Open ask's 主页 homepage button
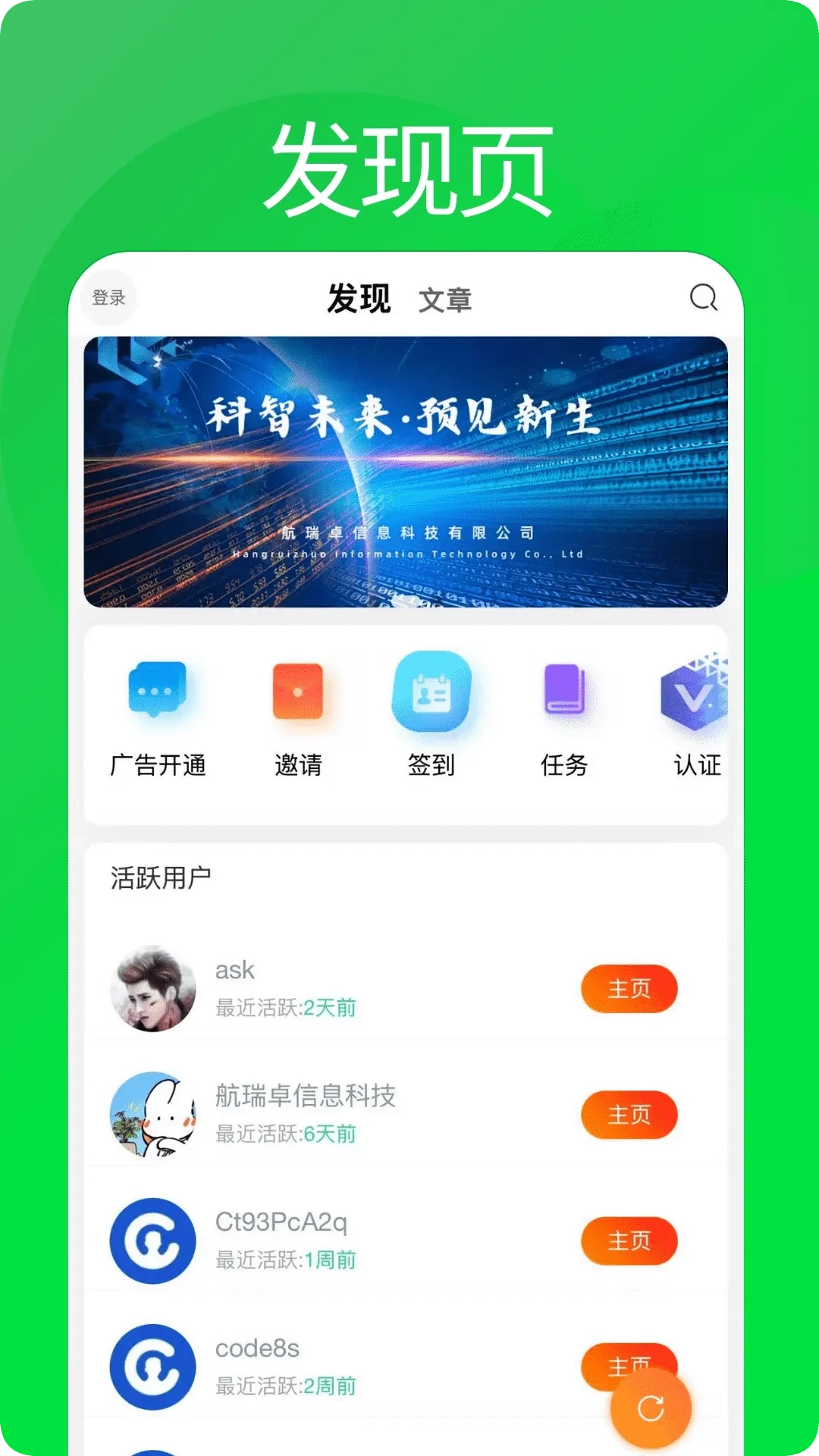Image resolution: width=819 pixels, height=1456 pixels. pyautogui.click(x=629, y=987)
